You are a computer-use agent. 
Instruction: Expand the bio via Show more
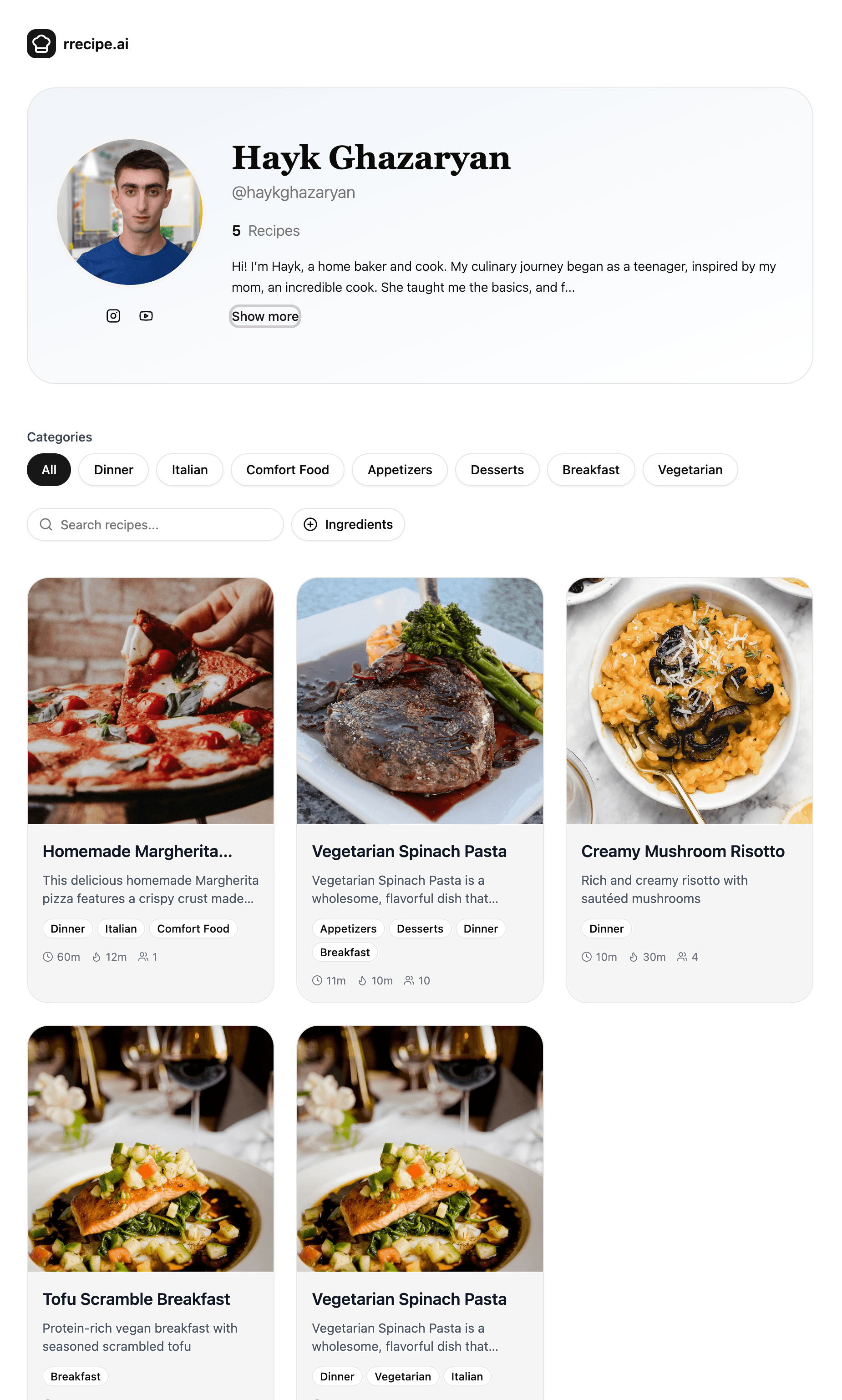(x=264, y=316)
